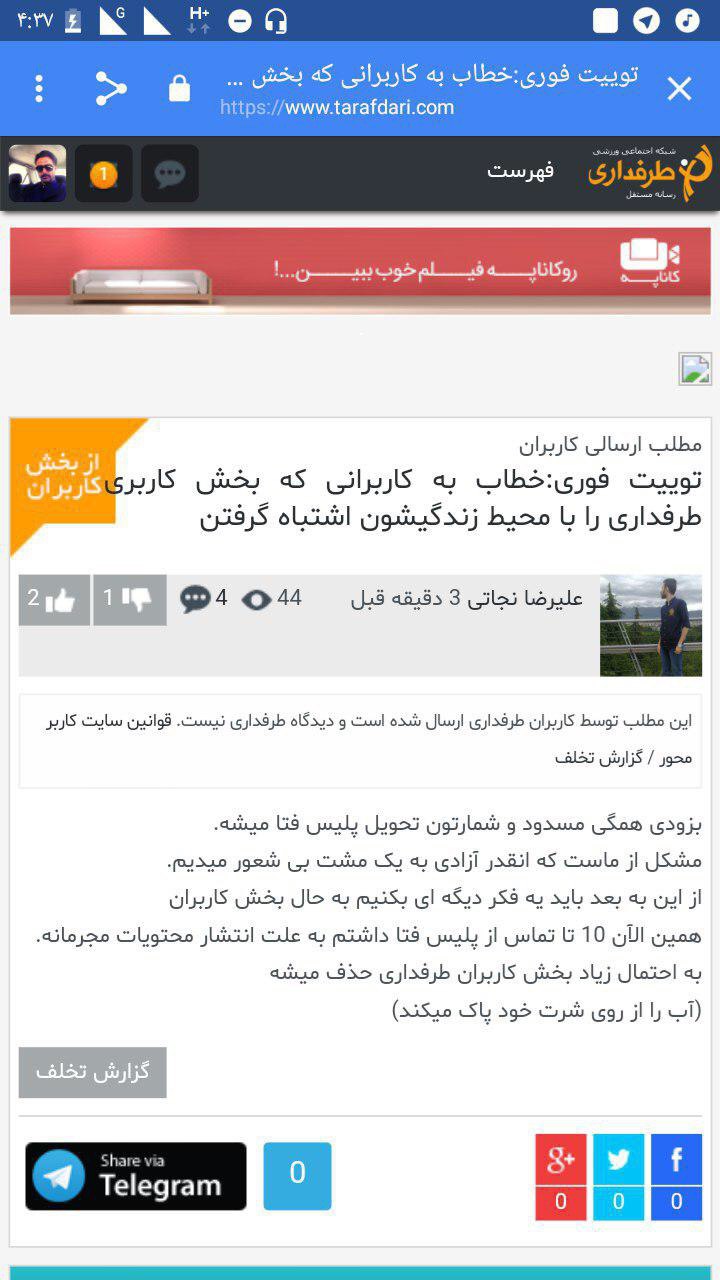Viewport: 720px width, 1280px height.
Task: Share the post via Telegram
Action: tap(136, 1176)
